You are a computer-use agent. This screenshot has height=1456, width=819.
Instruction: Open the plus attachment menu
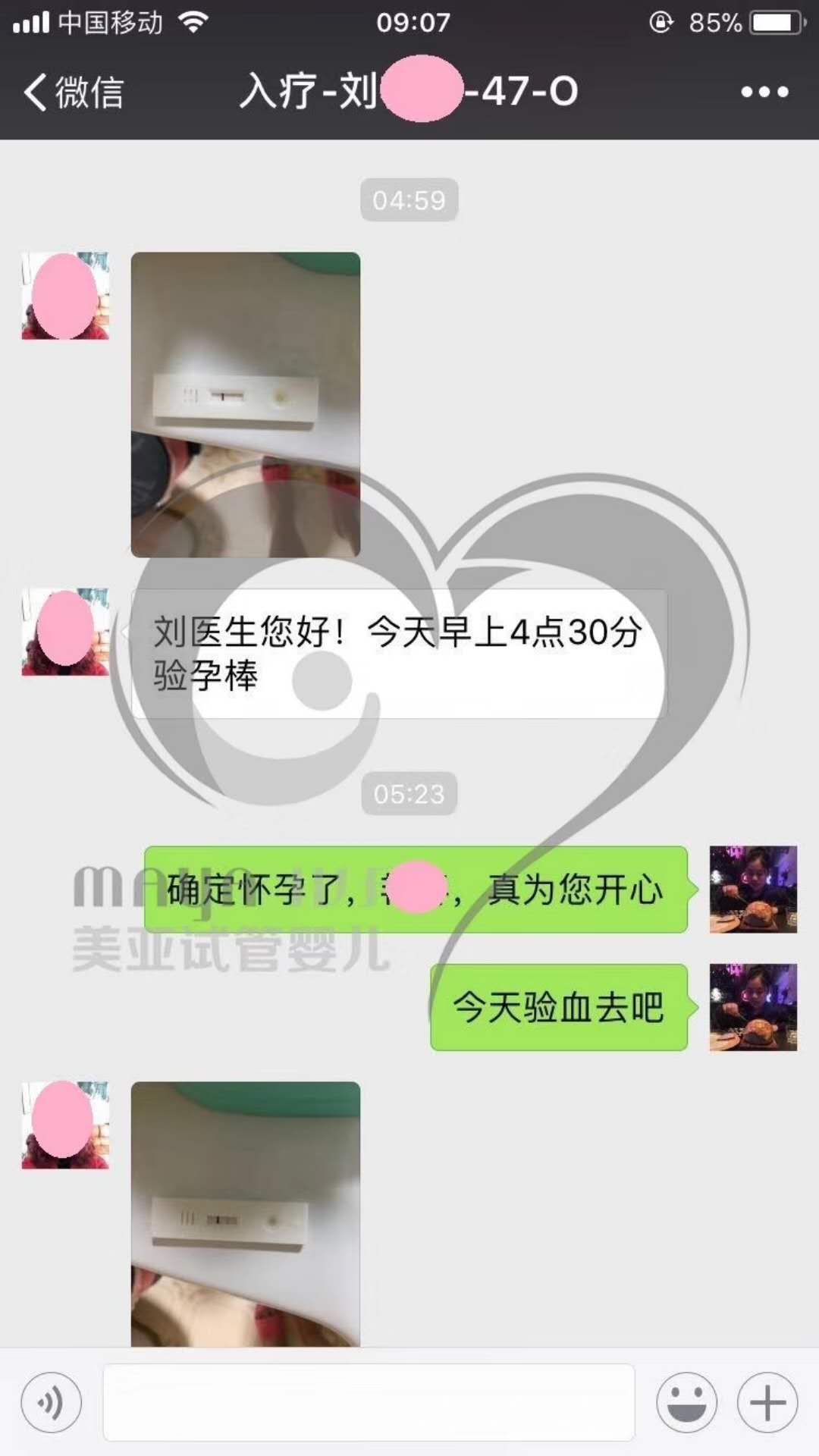click(767, 1402)
